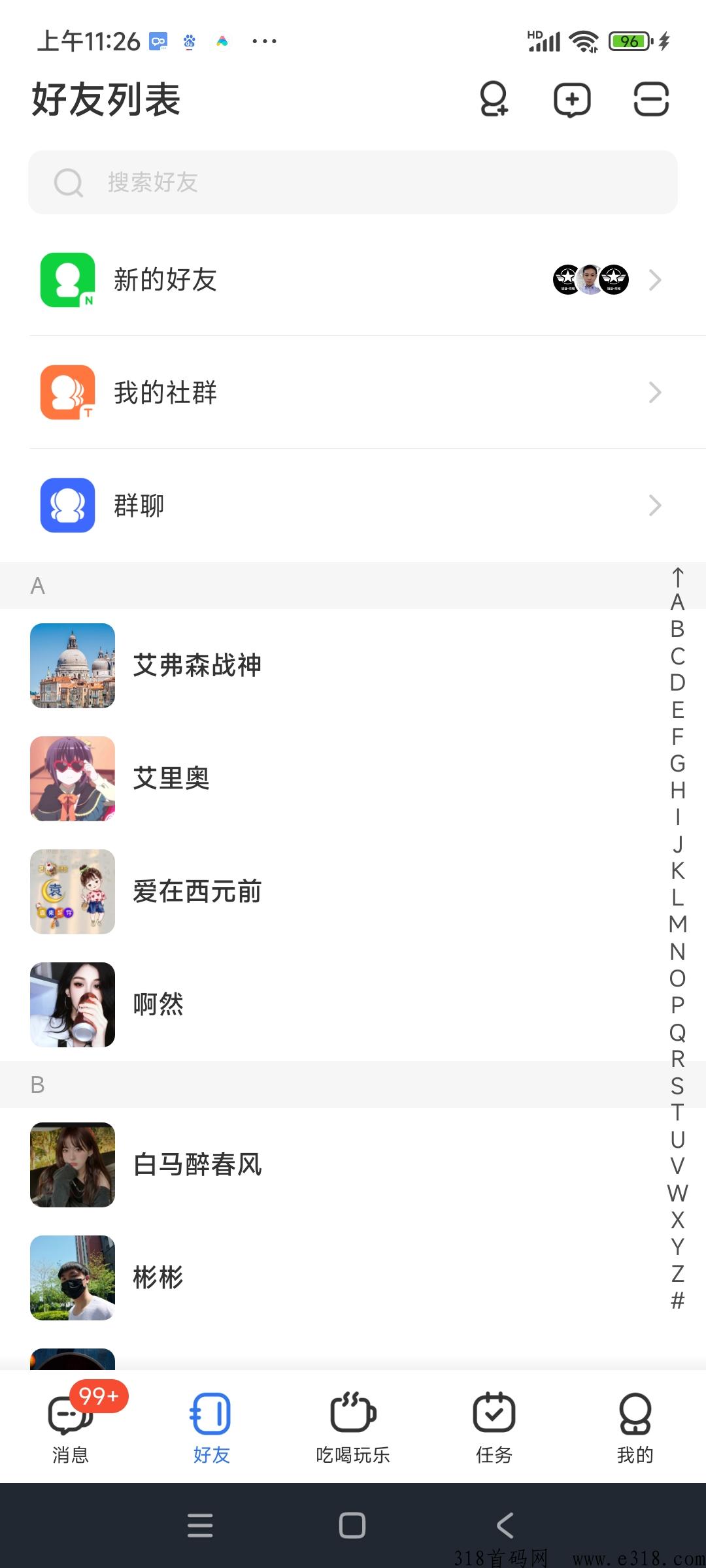Tap the add friend icon

494,99
